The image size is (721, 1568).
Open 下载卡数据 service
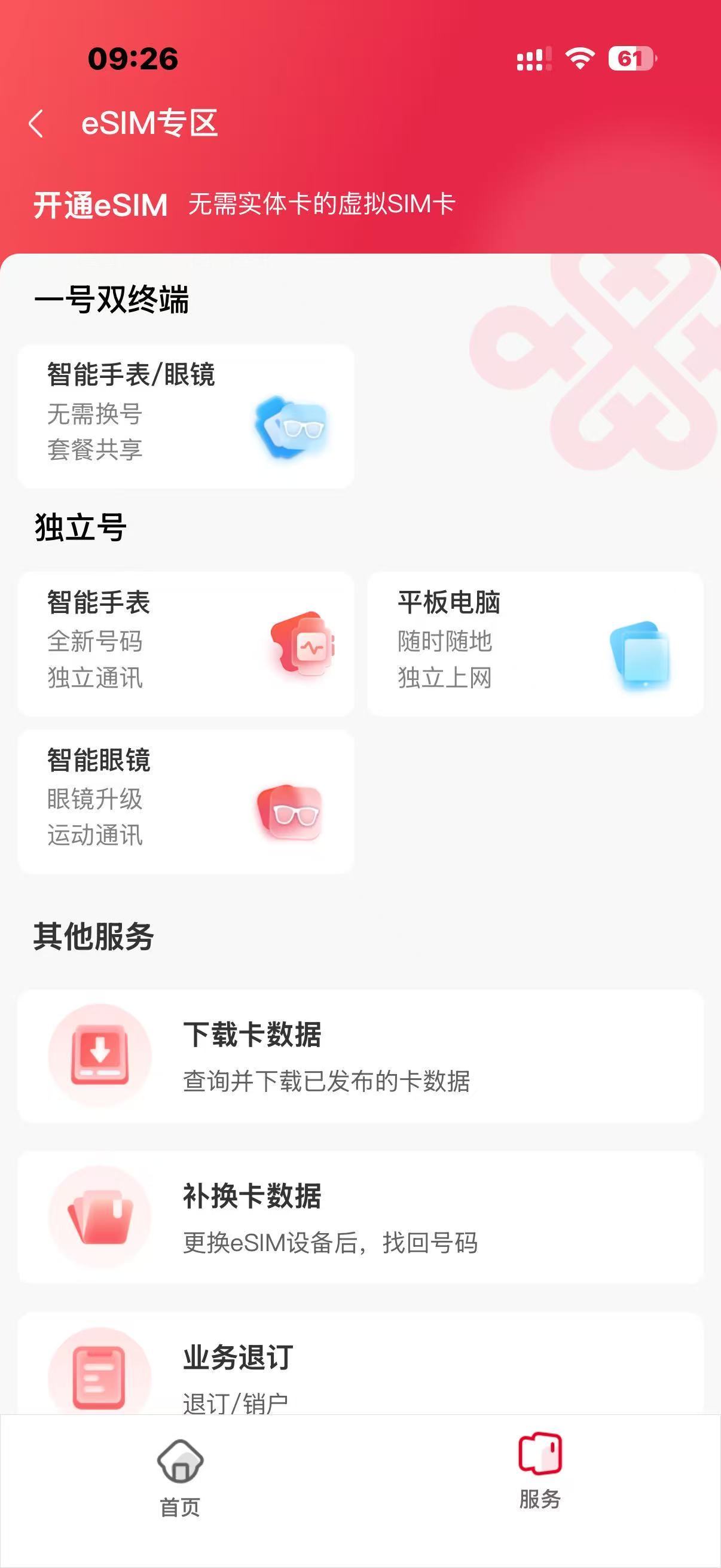coord(360,1056)
